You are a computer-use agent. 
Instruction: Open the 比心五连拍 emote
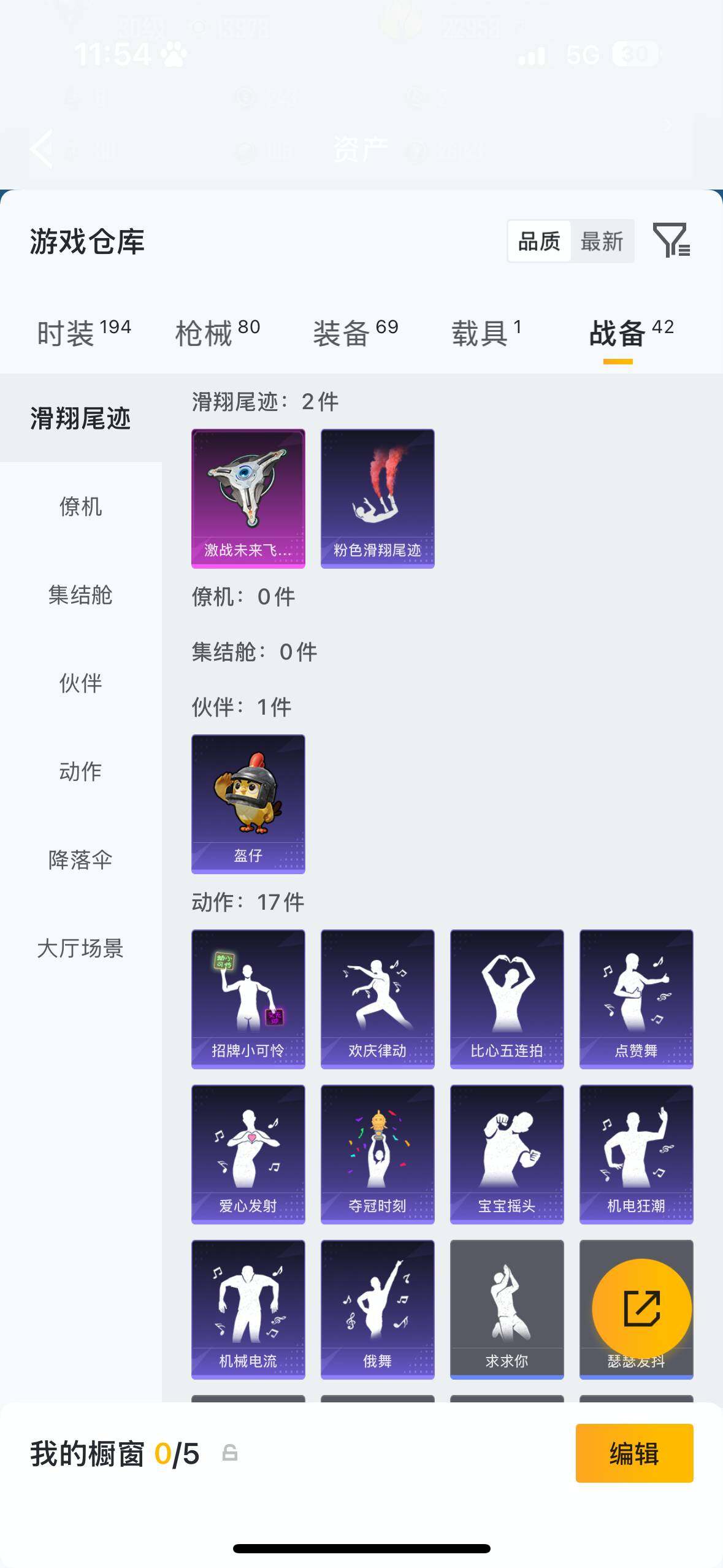tap(507, 997)
